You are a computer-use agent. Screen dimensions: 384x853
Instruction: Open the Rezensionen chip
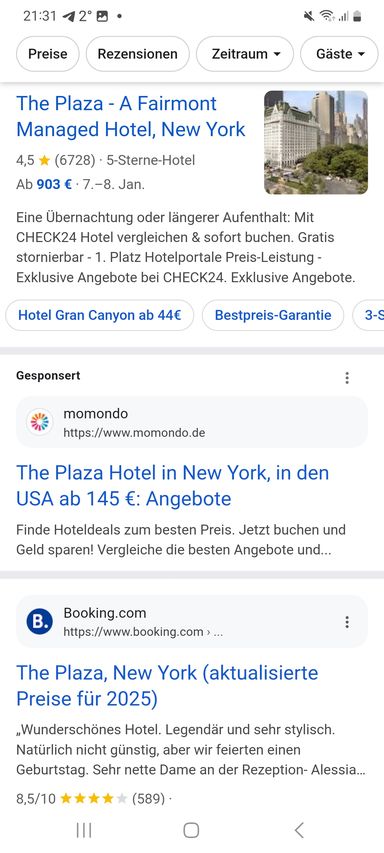pyautogui.click(x=138, y=54)
